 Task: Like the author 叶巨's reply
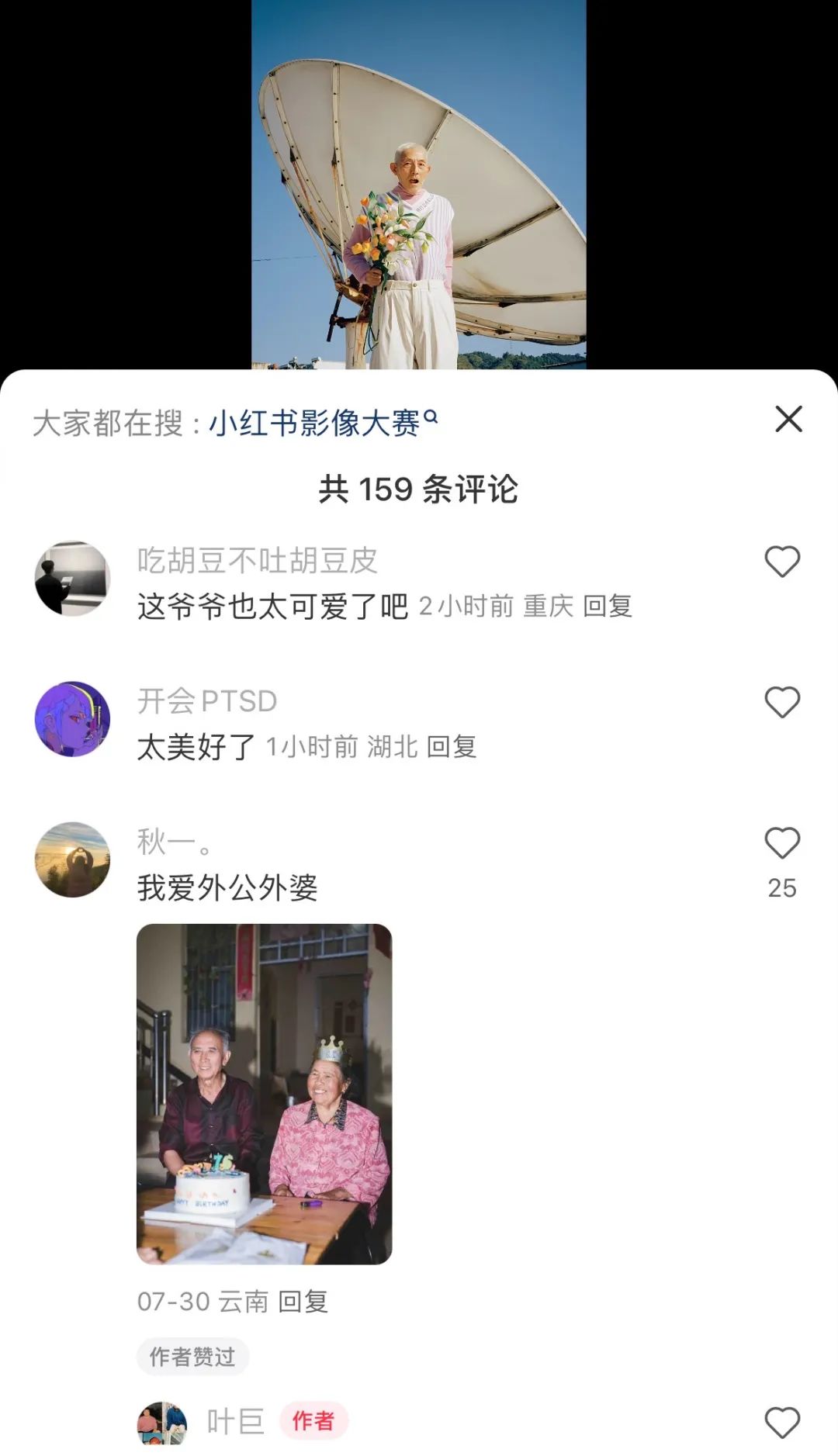782,1423
